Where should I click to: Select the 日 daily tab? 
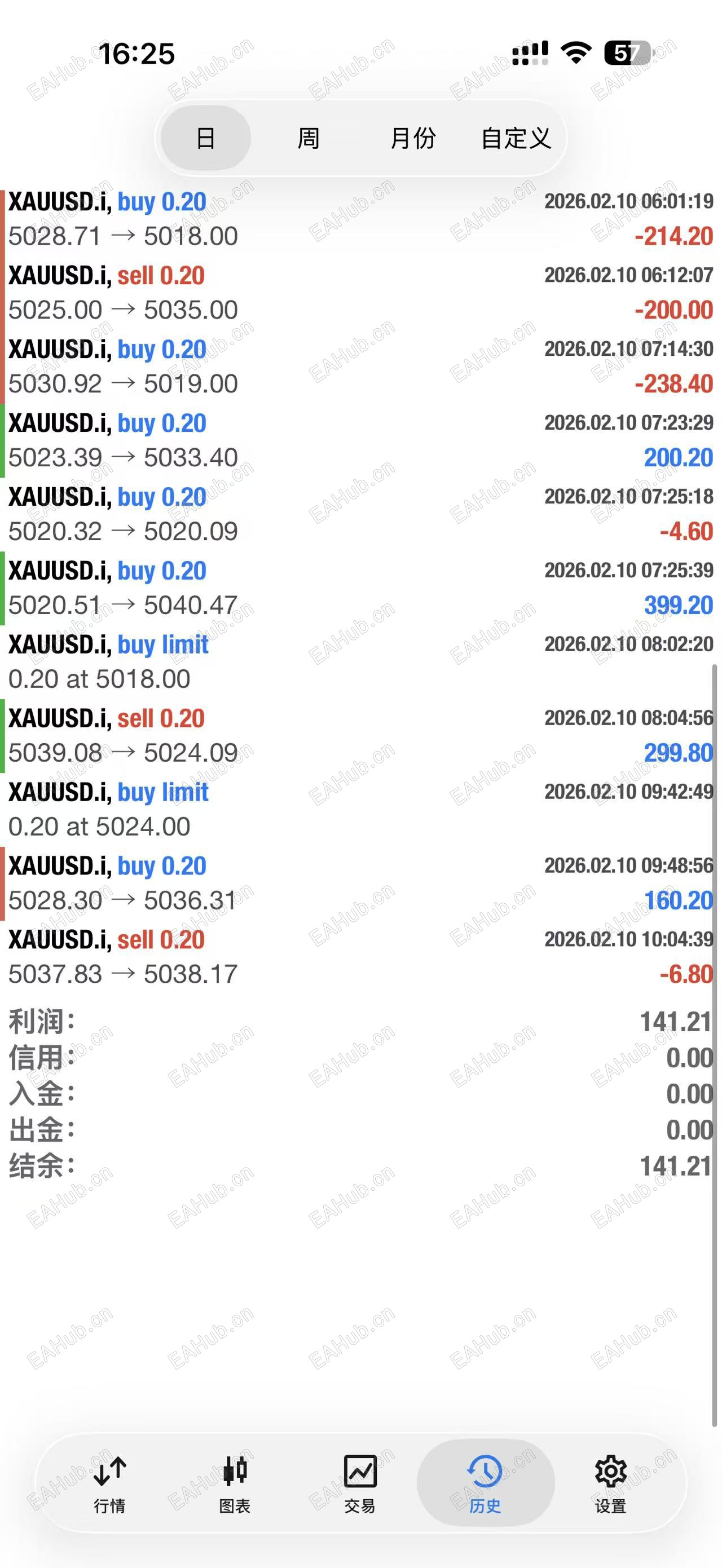click(205, 138)
